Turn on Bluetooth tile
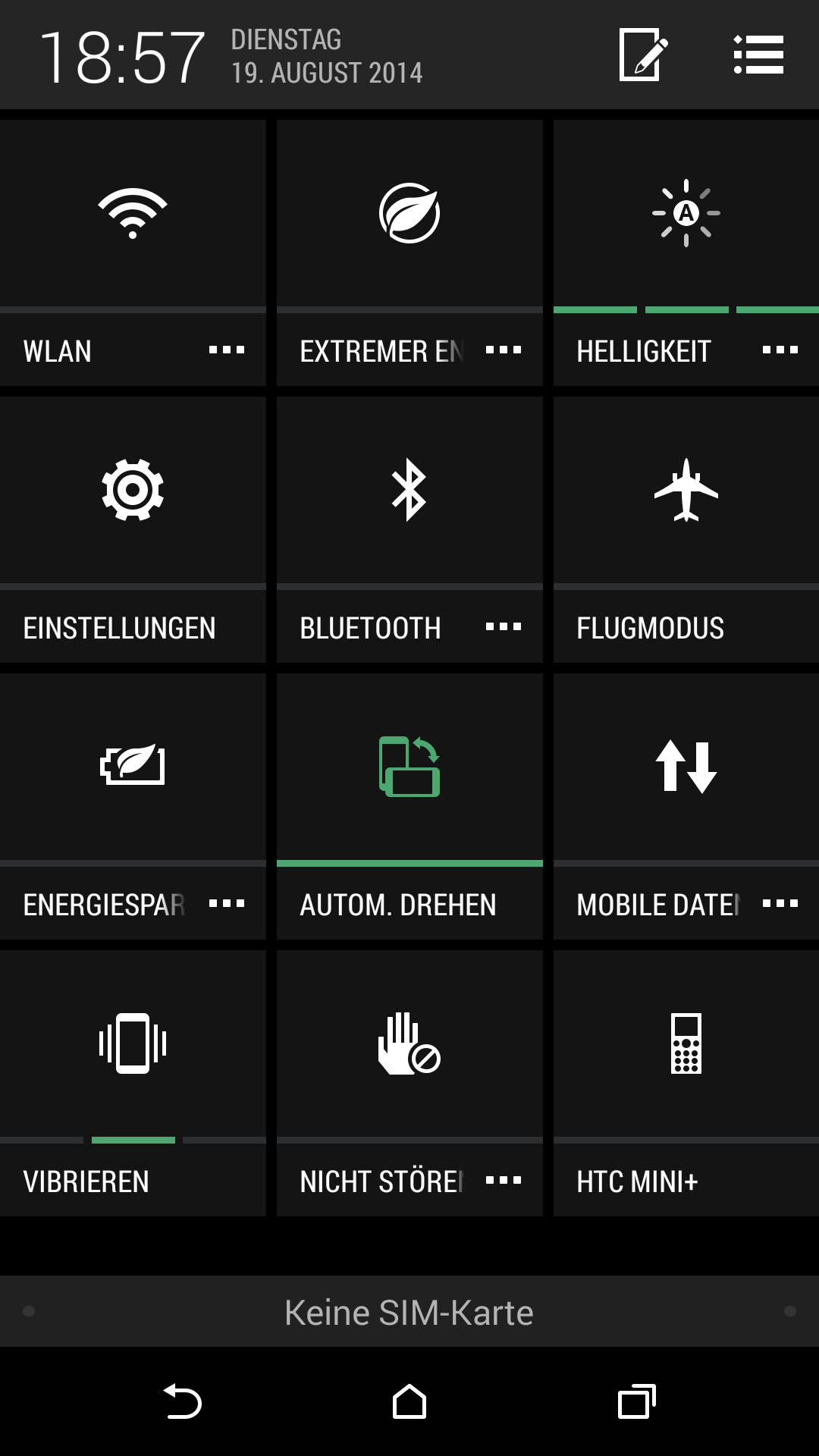This screenshot has width=819, height=1456. coord(409,491)
